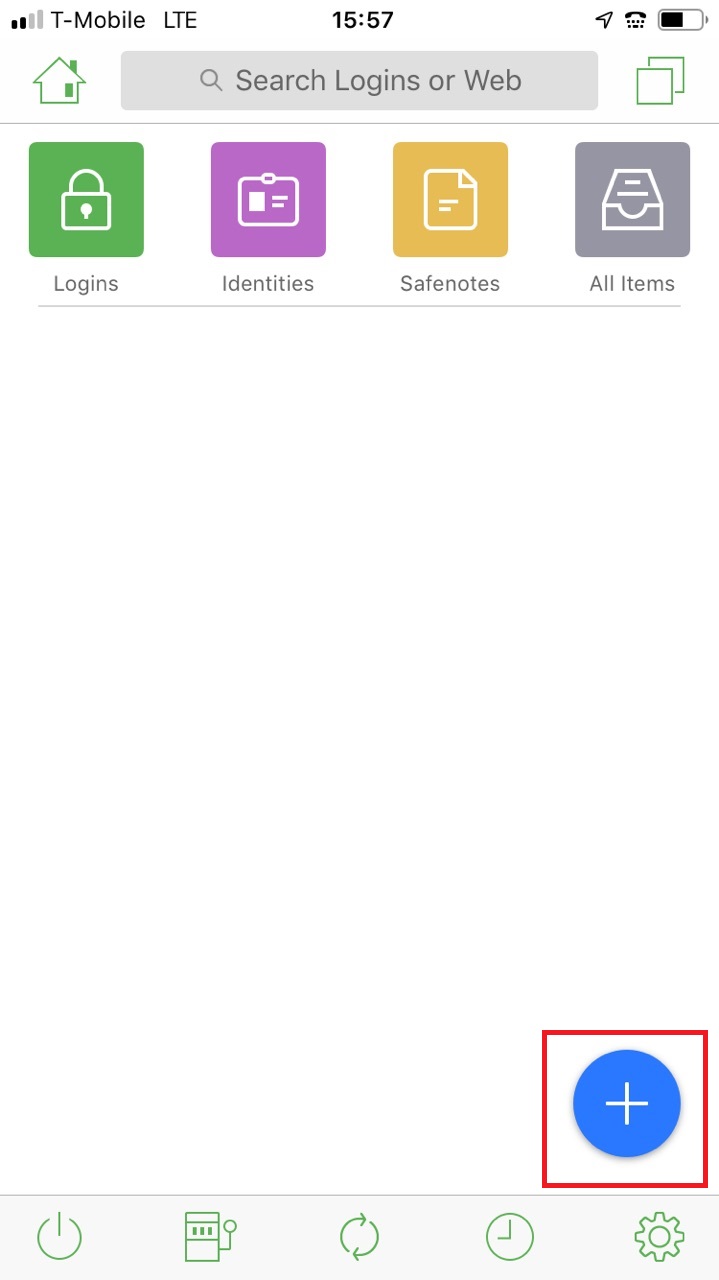The image size is (719, 1280).
Task: Tap the Search Logins or Web field
Action: (x=359, y=81)
